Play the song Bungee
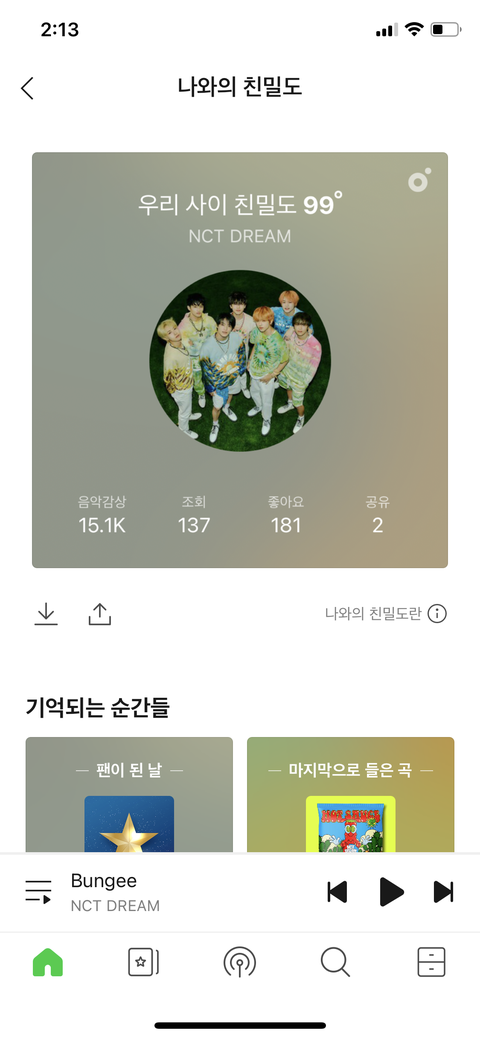Image resolution: width=480 pixels, height=1039 pixels. click(391, 892)
